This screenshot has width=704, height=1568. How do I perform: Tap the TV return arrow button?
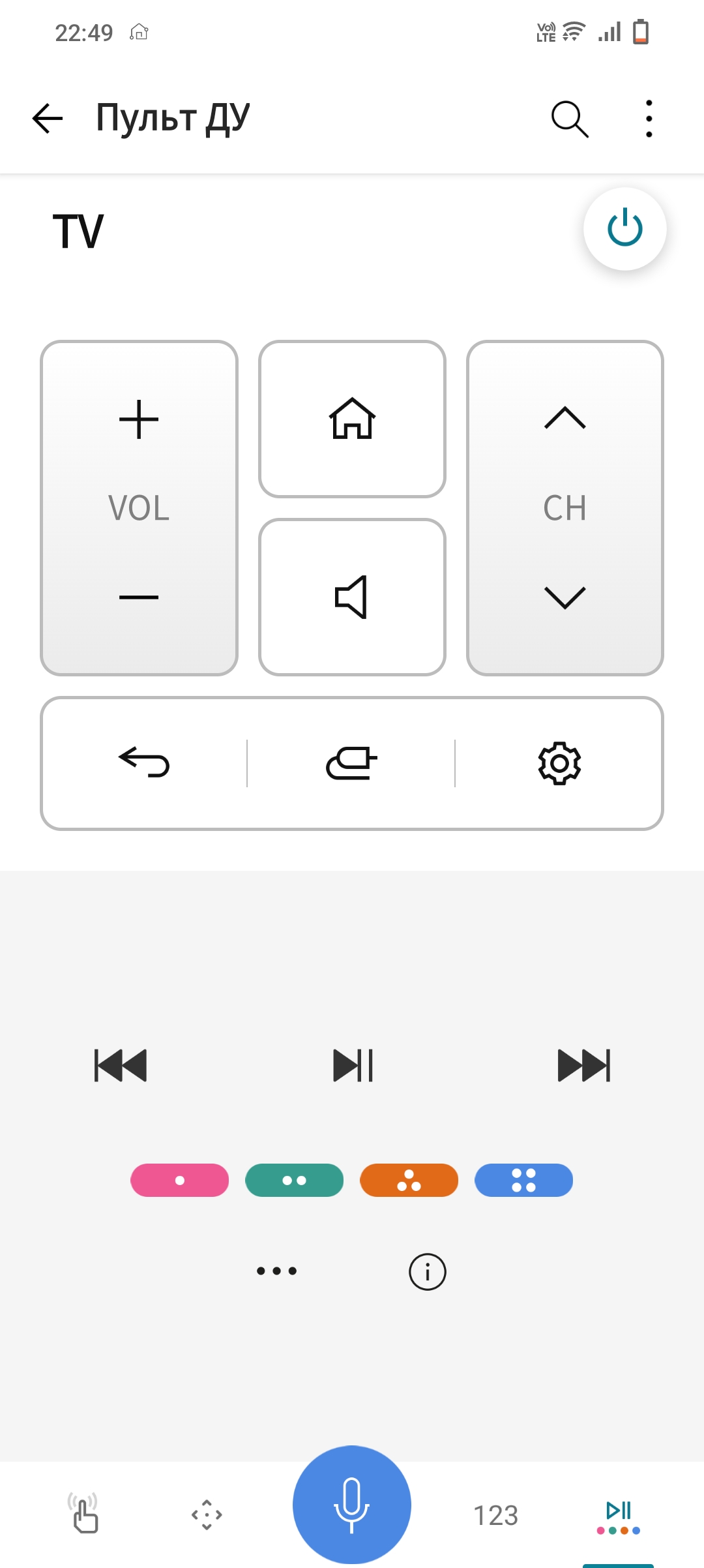[x=144, y=762]
